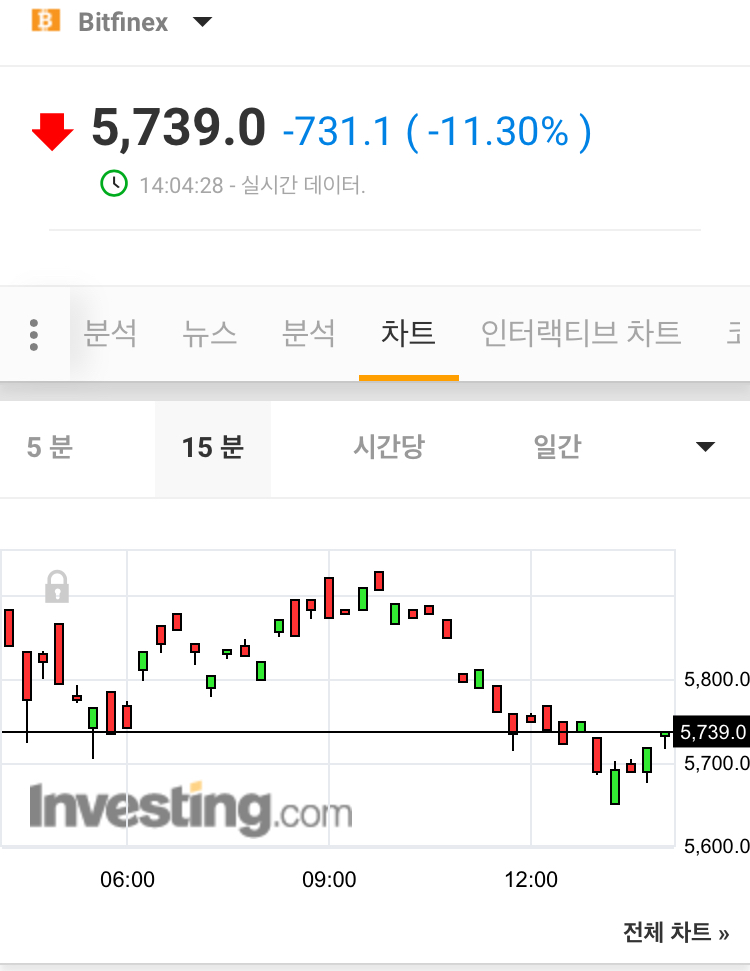
Task: Switch chart interval to 시간당
Action: [388, 447]
